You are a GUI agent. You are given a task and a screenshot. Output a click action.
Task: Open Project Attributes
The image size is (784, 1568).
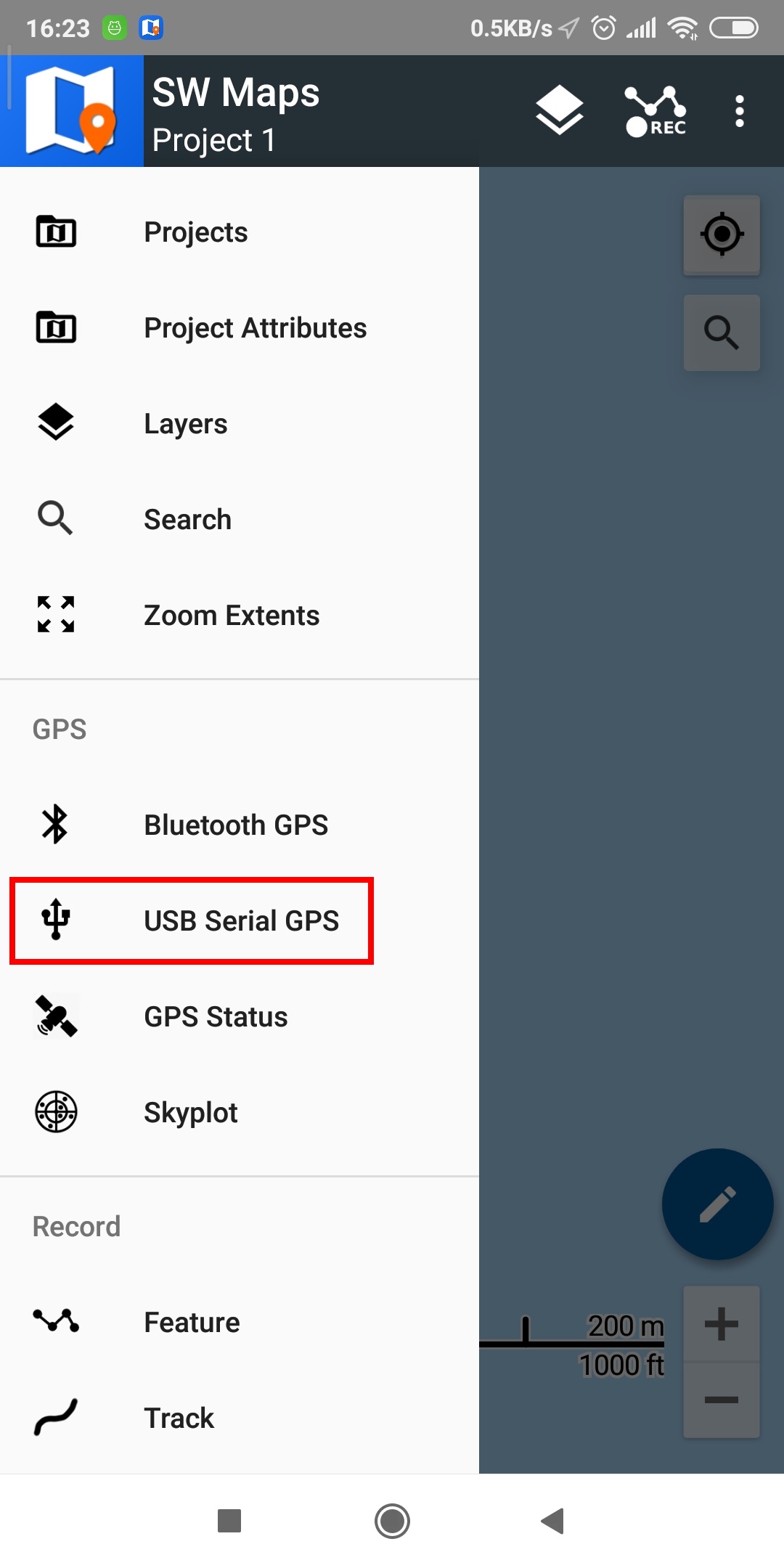[255, 328]
